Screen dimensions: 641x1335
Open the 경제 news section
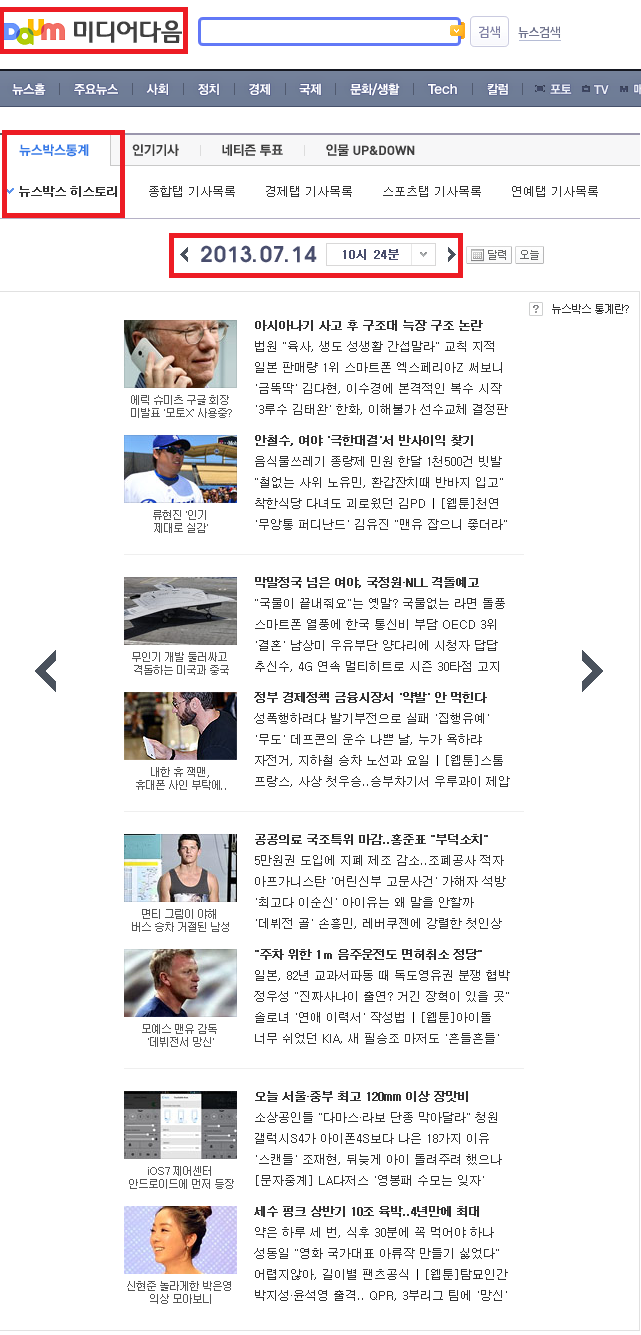259,89
